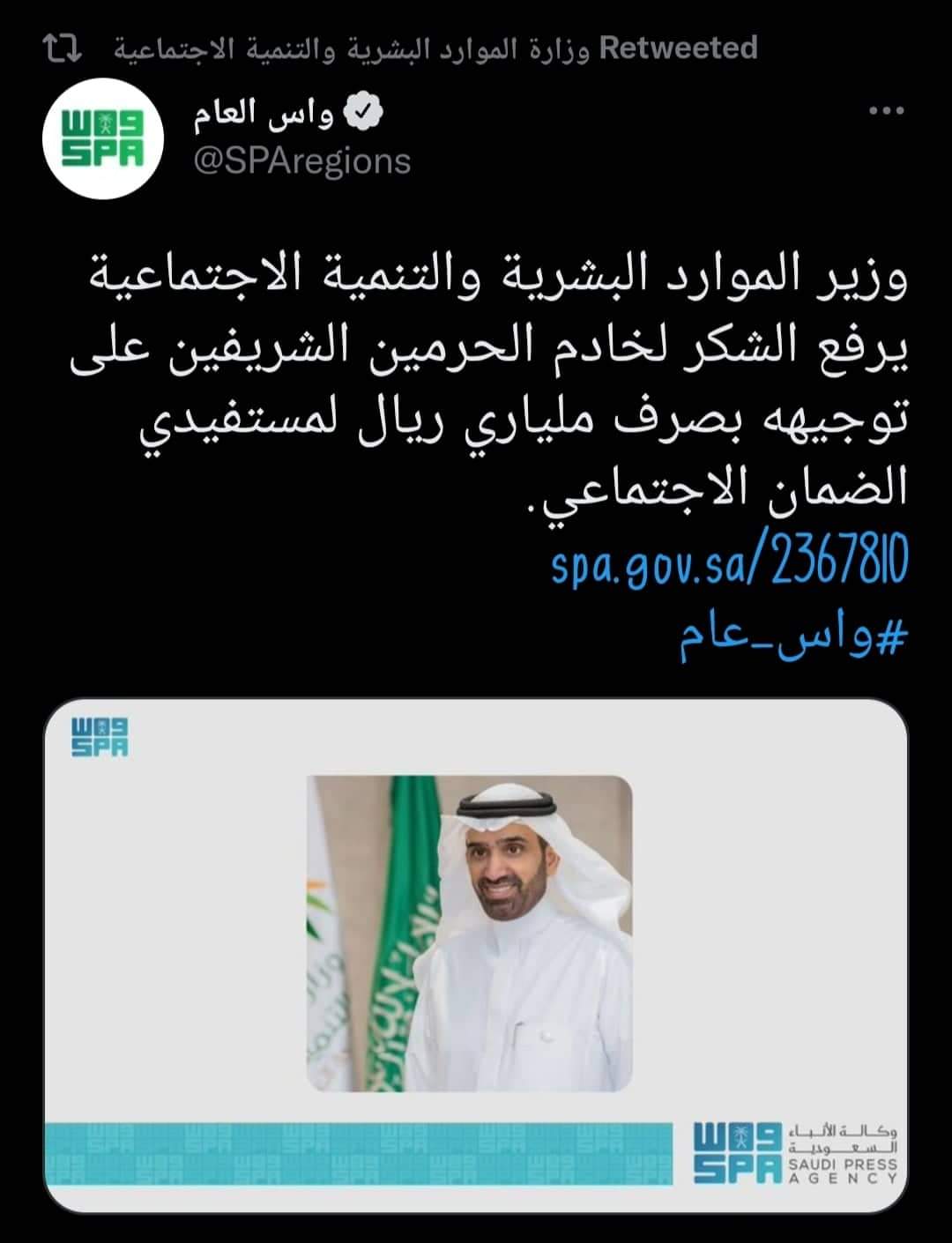This screenshot has height=1243, width=952.
Task: Open the tweet's three-dot overflow menu
Action: click(x=886, y=111)
